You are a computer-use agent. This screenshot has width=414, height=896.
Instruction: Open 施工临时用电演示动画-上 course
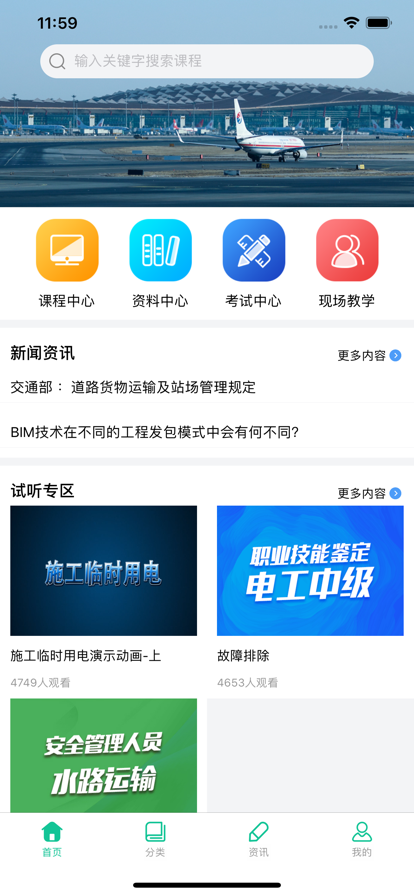(x=104, y=597)
